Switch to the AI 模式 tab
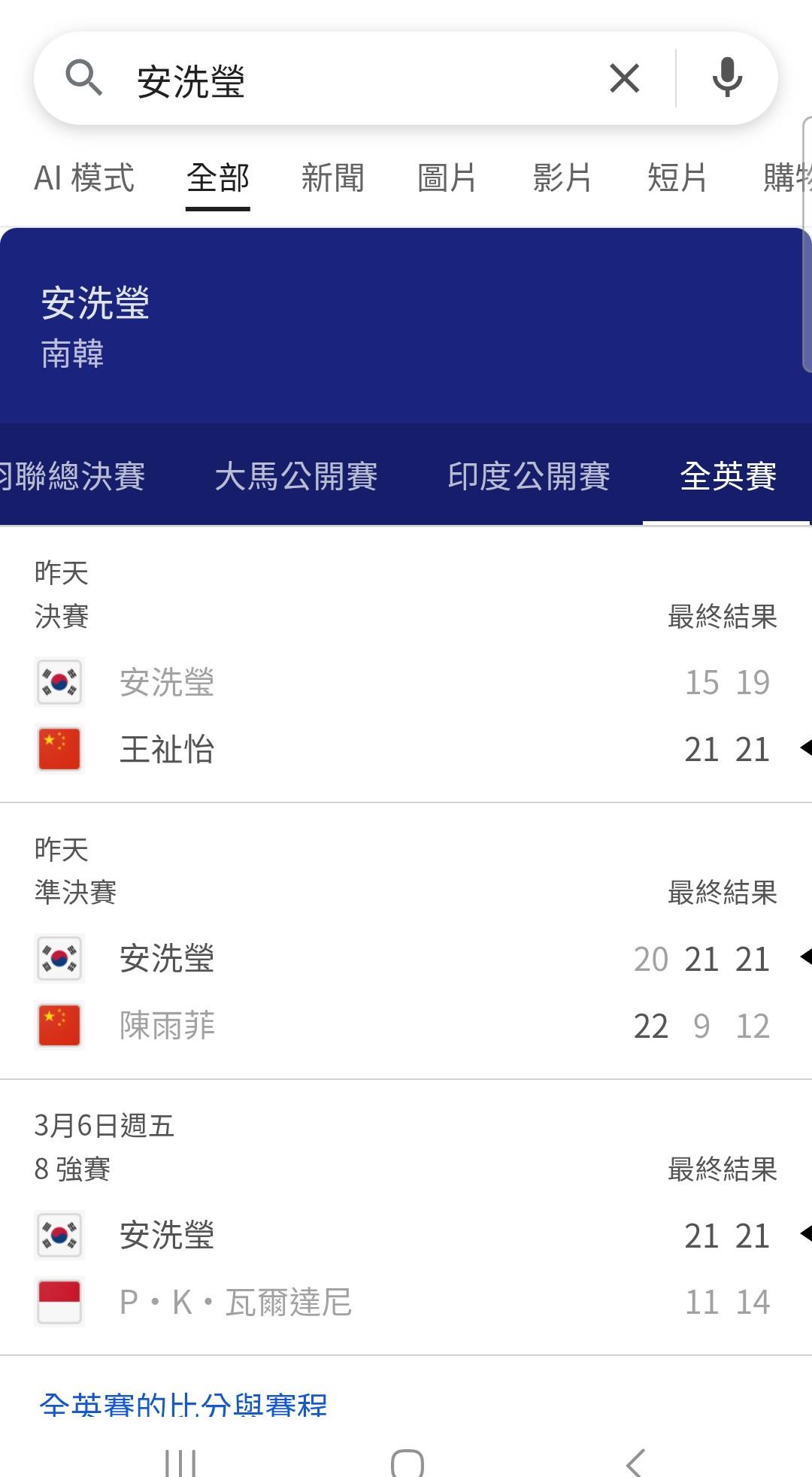The width and height of the screenshot is (812, 1477). click(x=84, y=179)
